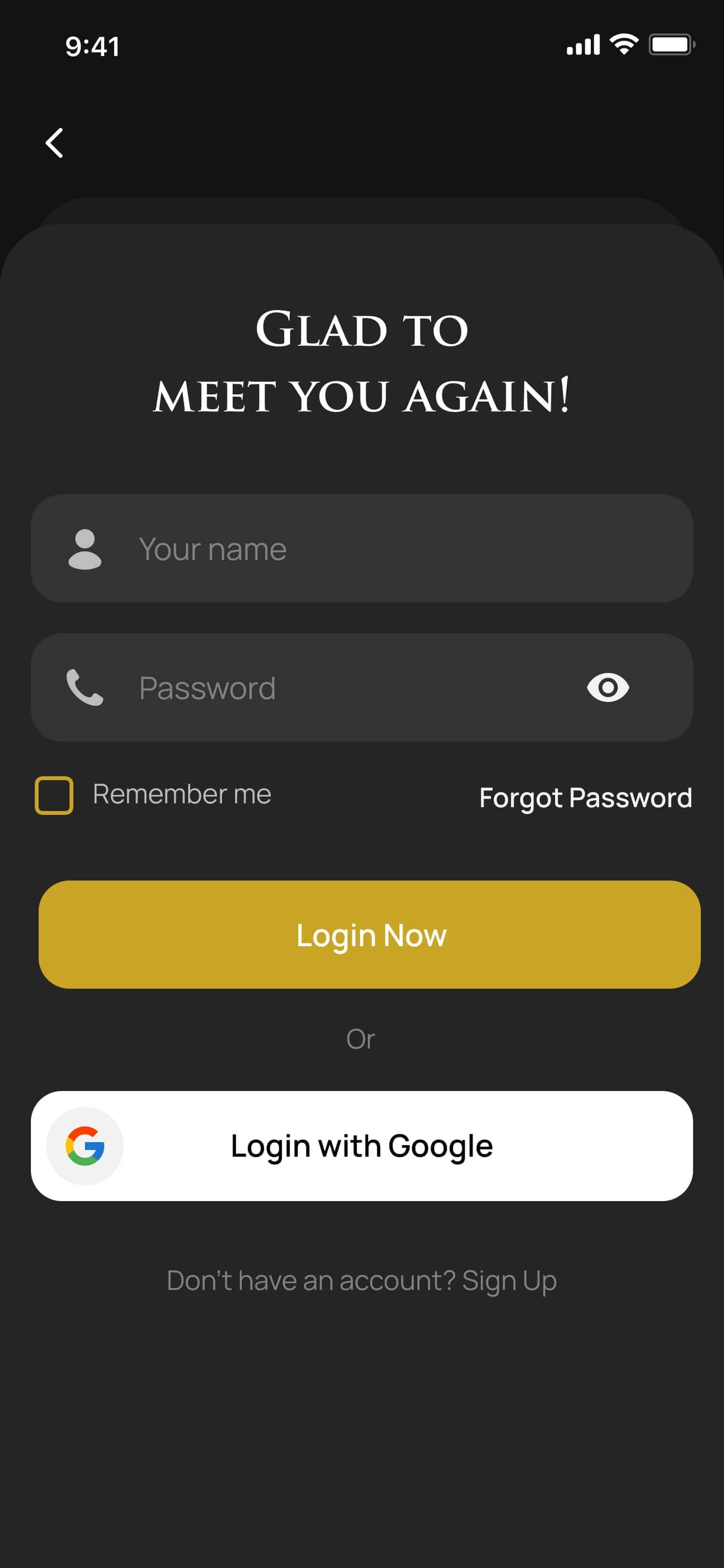Show password with the eye icon

click(x=607, y=687)
